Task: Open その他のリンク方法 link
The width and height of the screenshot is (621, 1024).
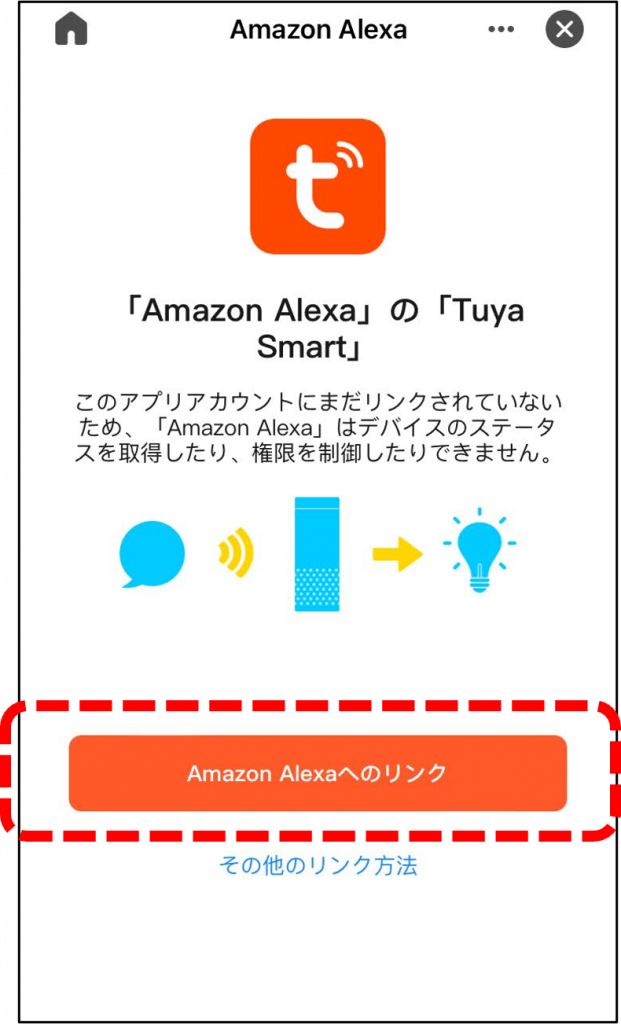Action: tap(317, 865)
